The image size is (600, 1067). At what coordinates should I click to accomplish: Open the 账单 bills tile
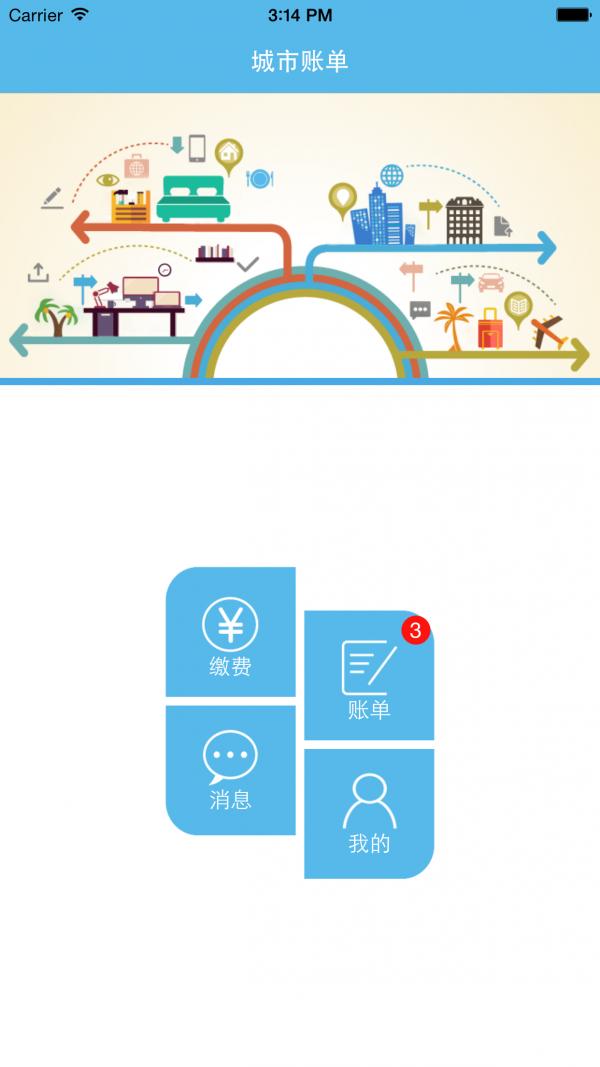point(368,677)
